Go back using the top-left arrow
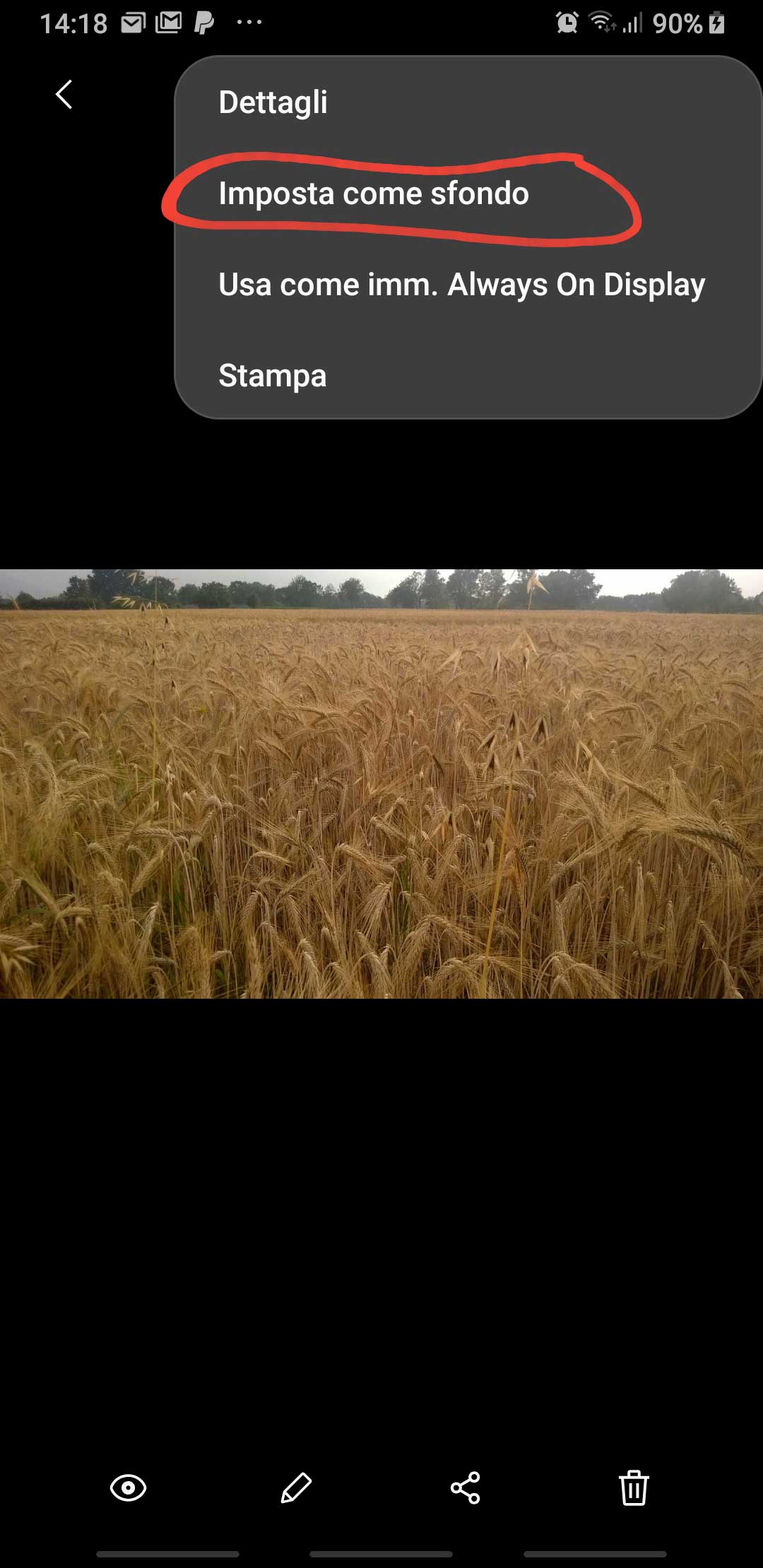The image size is (763, 1568). [x=64, y=95]
